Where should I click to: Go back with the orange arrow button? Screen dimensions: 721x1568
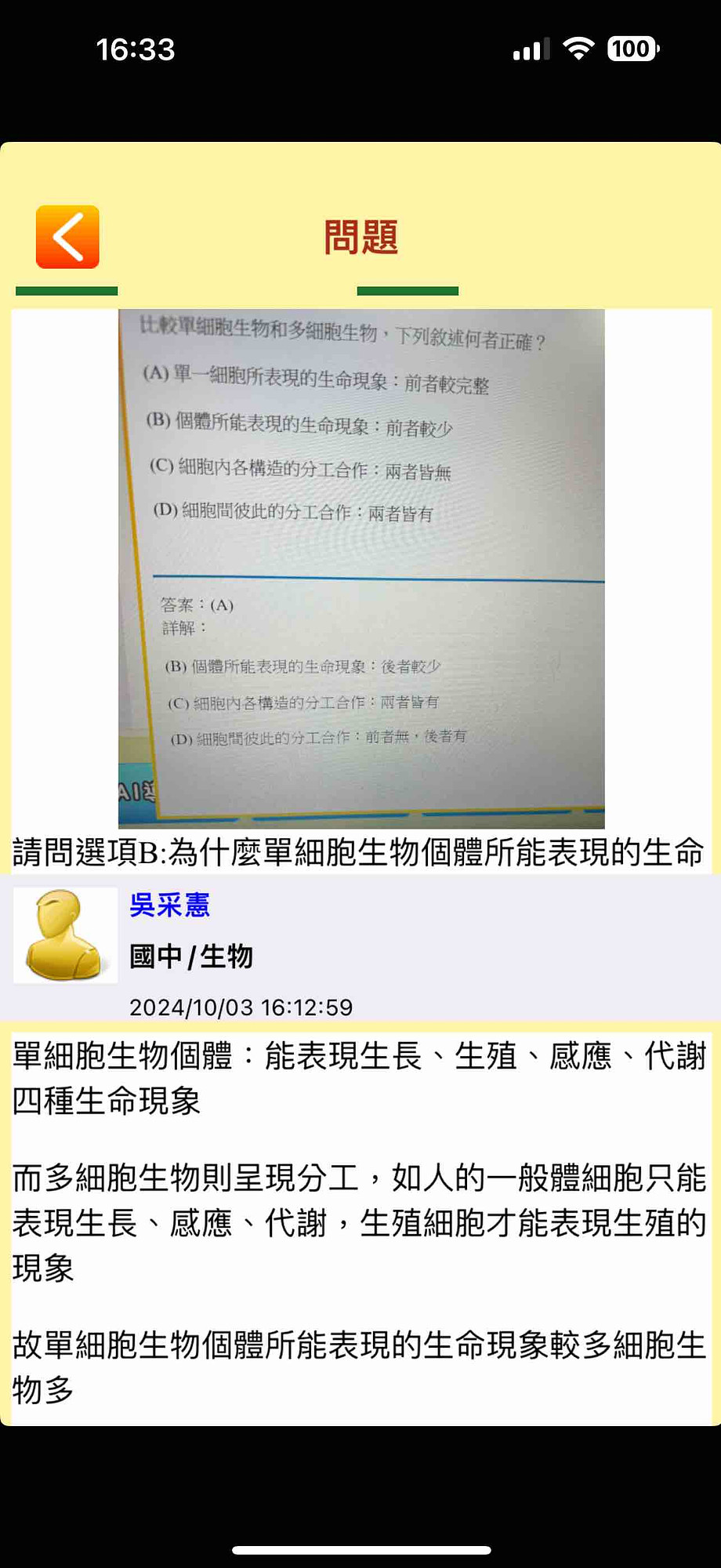pos(67,237)
